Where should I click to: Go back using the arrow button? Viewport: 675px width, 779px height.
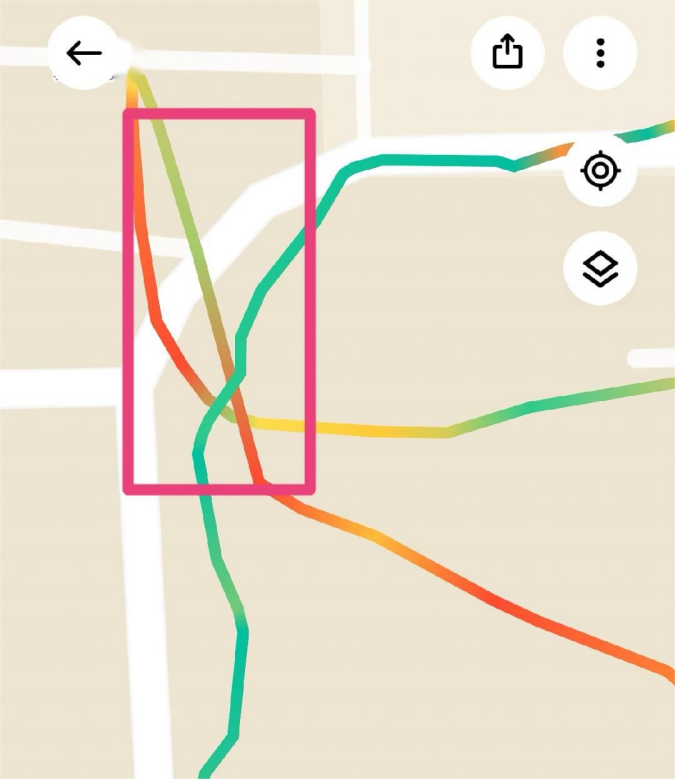(84, 53)
